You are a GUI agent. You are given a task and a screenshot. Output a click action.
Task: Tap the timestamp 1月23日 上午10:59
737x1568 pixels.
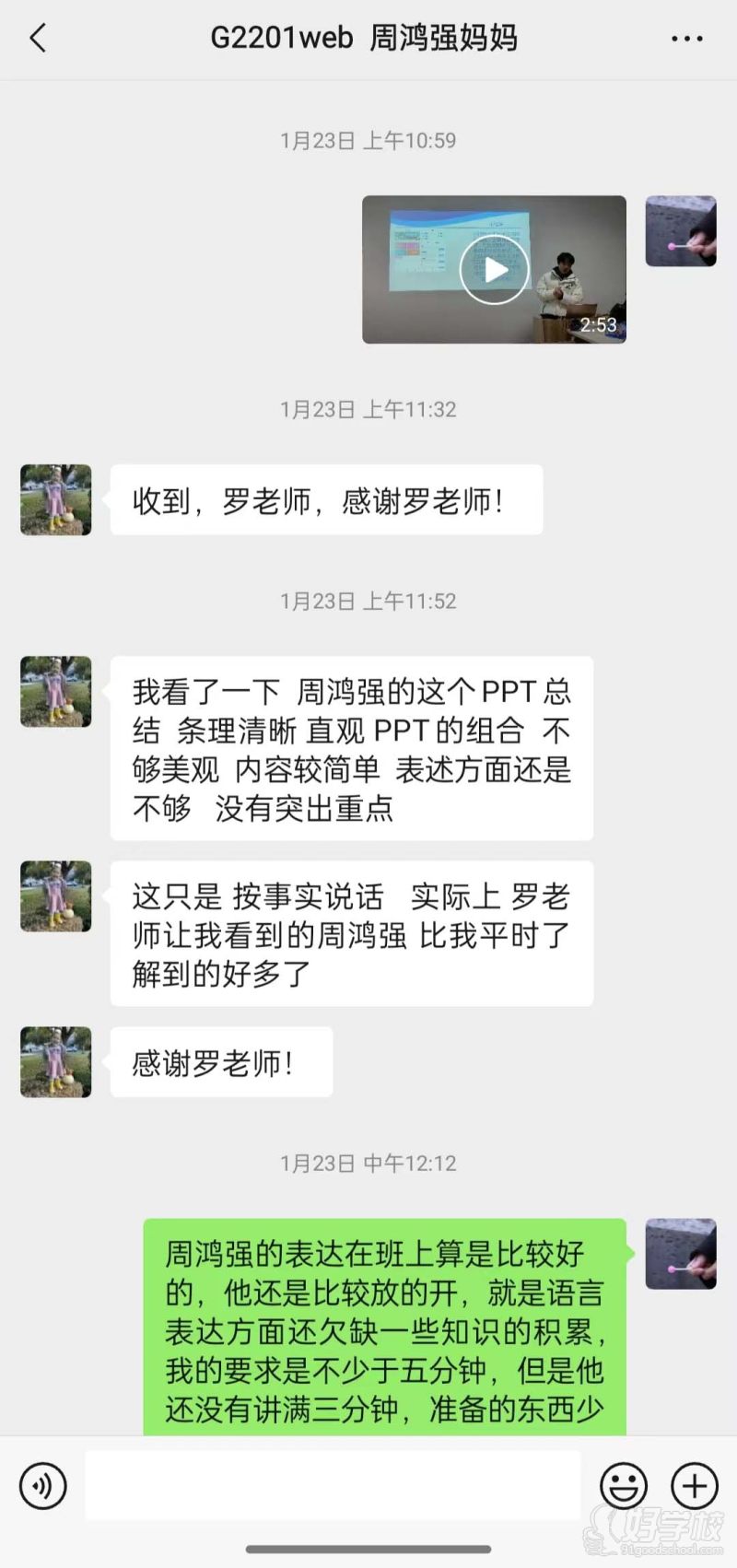tap(368, 140)
